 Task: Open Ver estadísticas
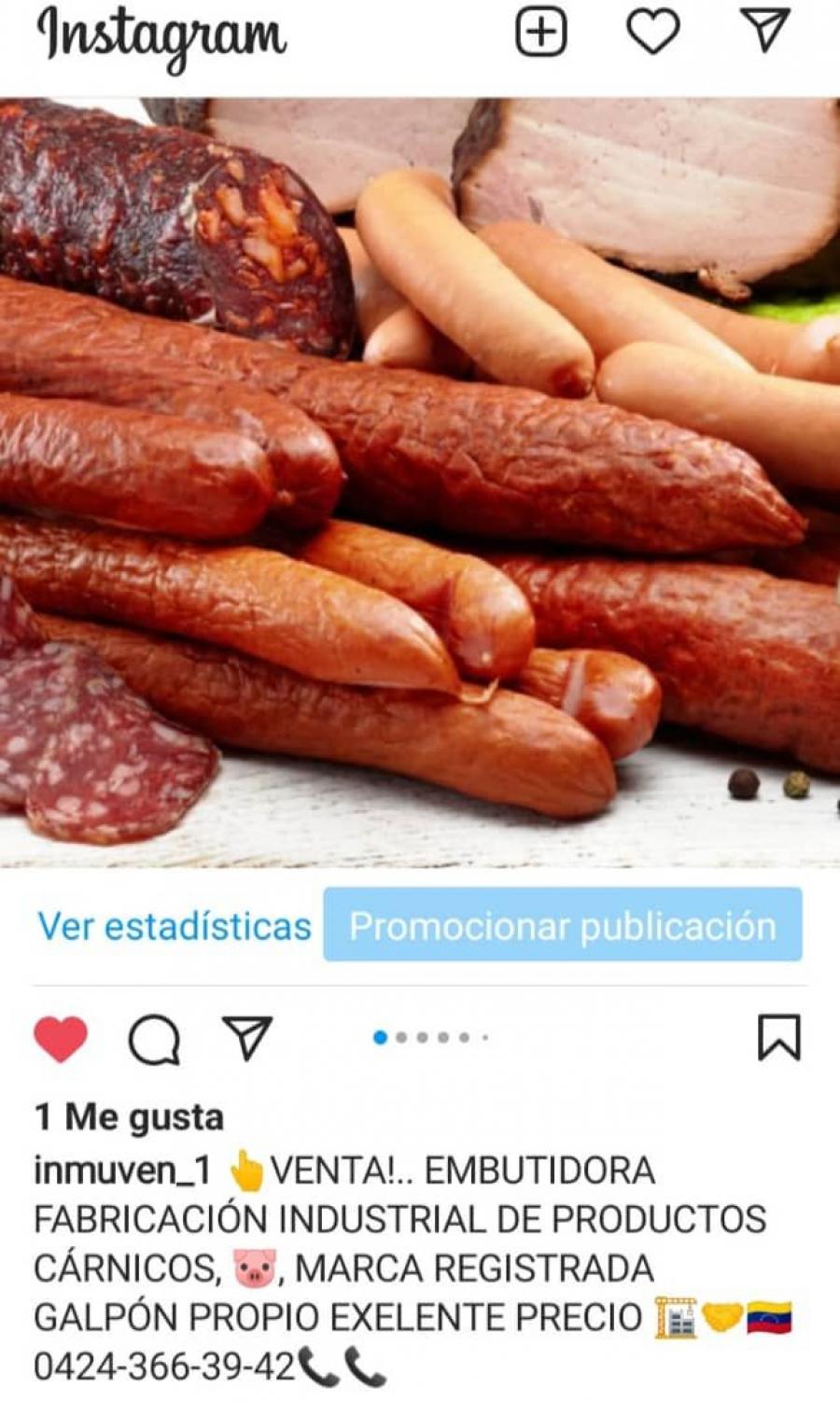(175, 926)
